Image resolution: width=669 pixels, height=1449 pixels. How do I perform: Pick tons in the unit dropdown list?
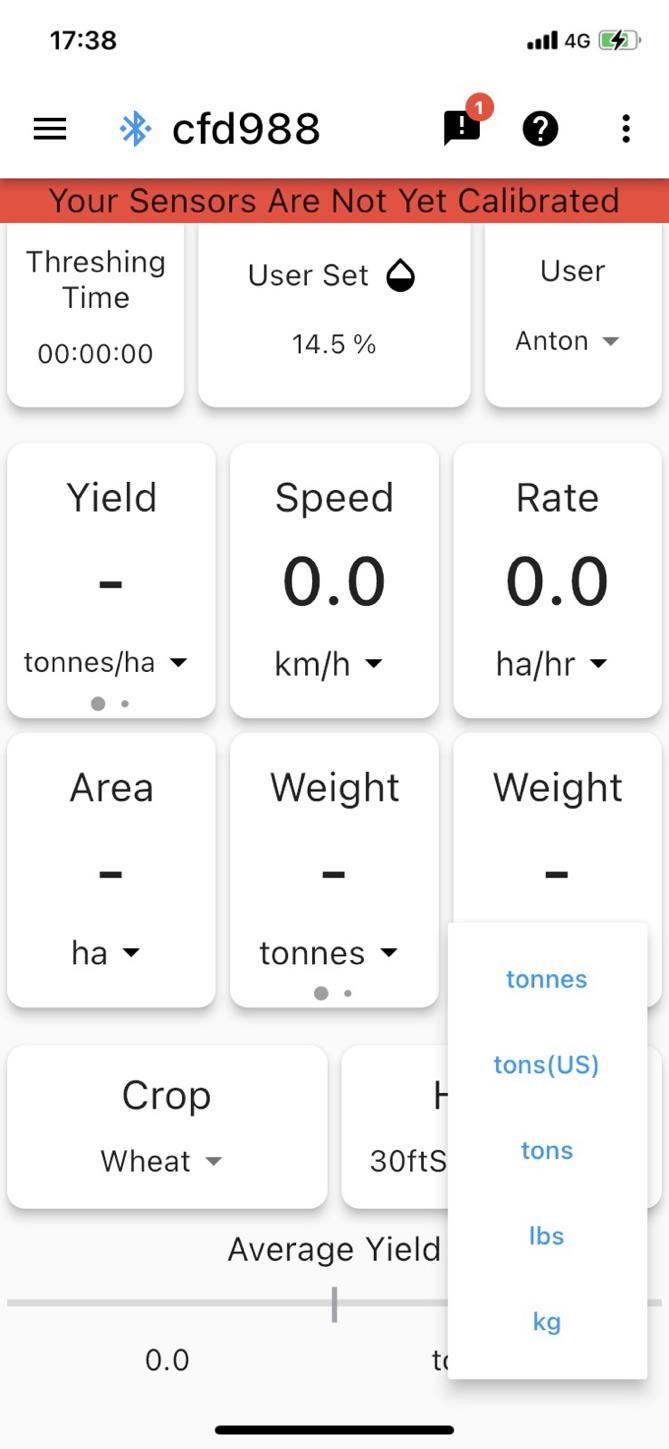click(546, 1151)
